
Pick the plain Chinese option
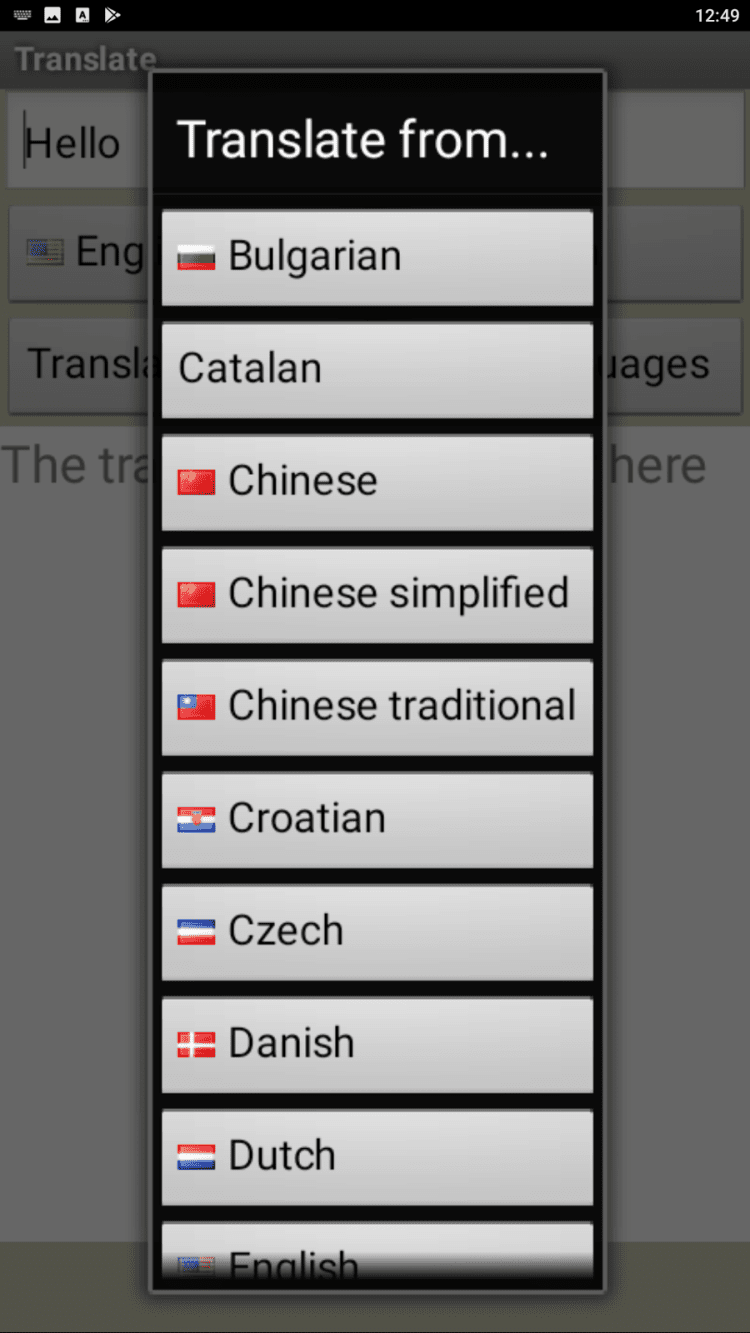coord(377,482)
